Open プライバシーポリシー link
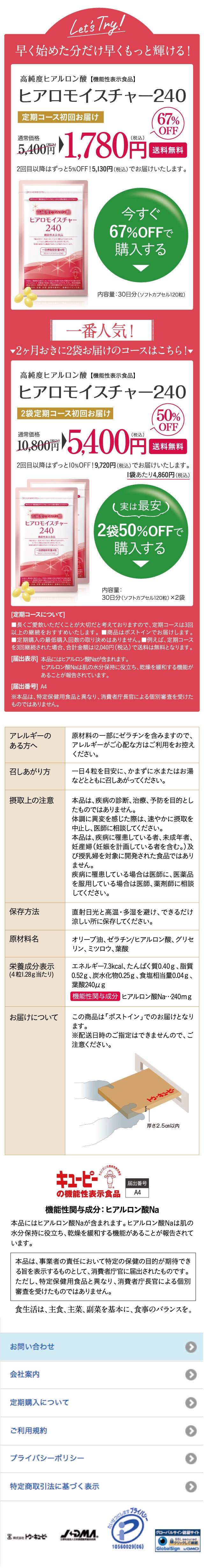Screen dimensions: 204x1568 [102, 1458]
